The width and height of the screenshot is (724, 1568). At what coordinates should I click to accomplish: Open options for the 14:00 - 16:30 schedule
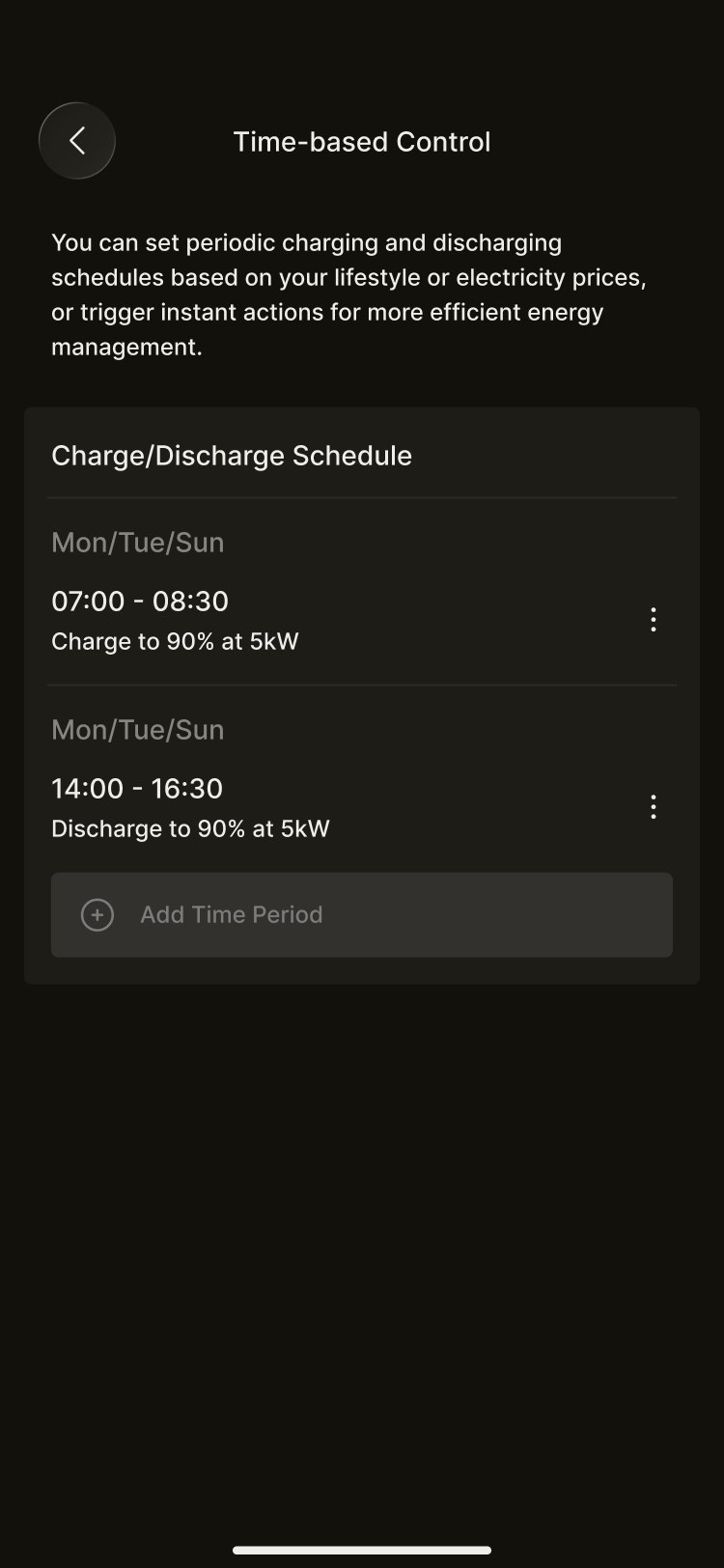pyautogui.click(x=654, y=807)
